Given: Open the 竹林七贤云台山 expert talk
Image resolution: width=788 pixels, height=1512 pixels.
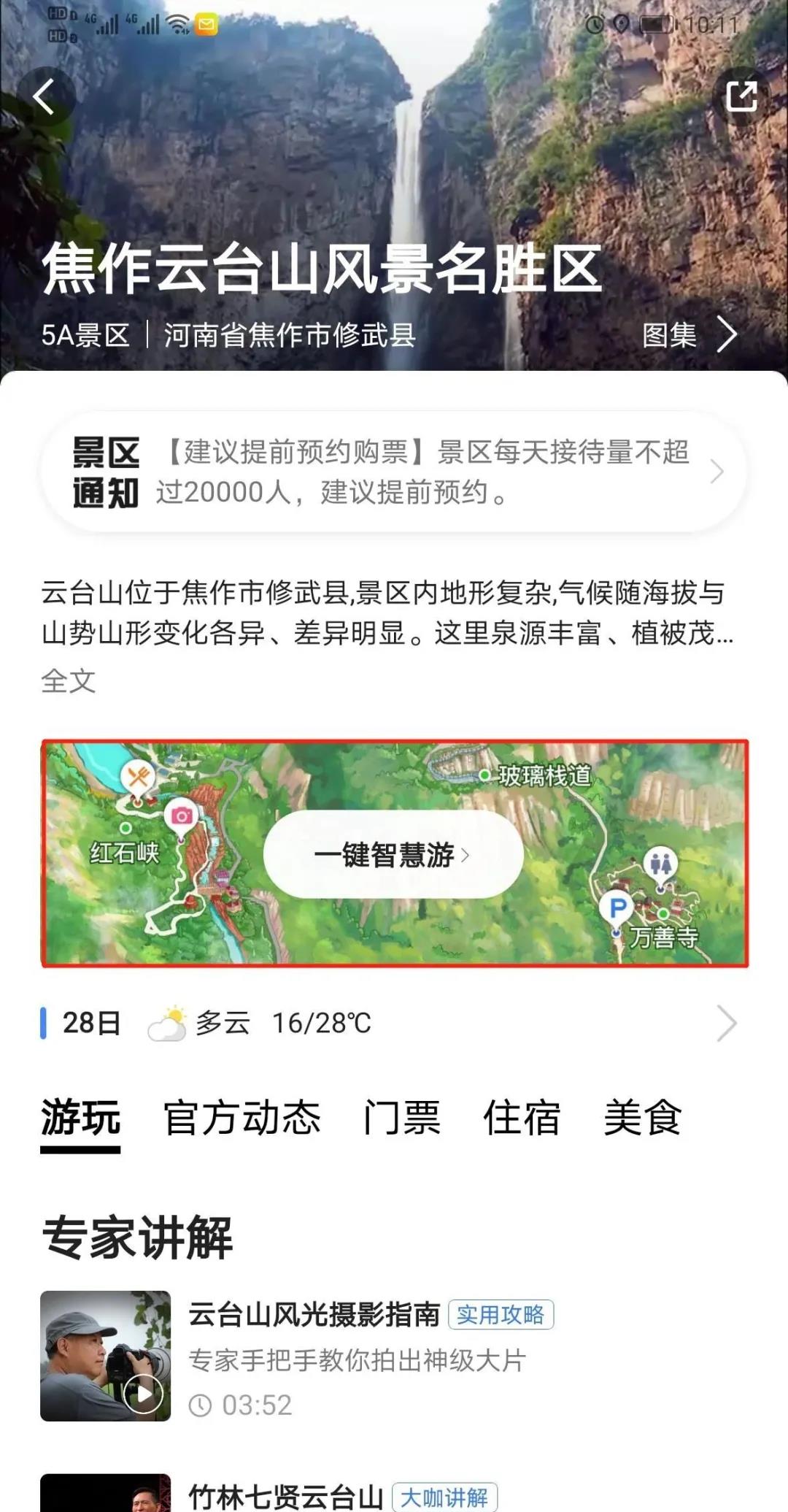Looking at the screenshot, I should [286, 1497].
